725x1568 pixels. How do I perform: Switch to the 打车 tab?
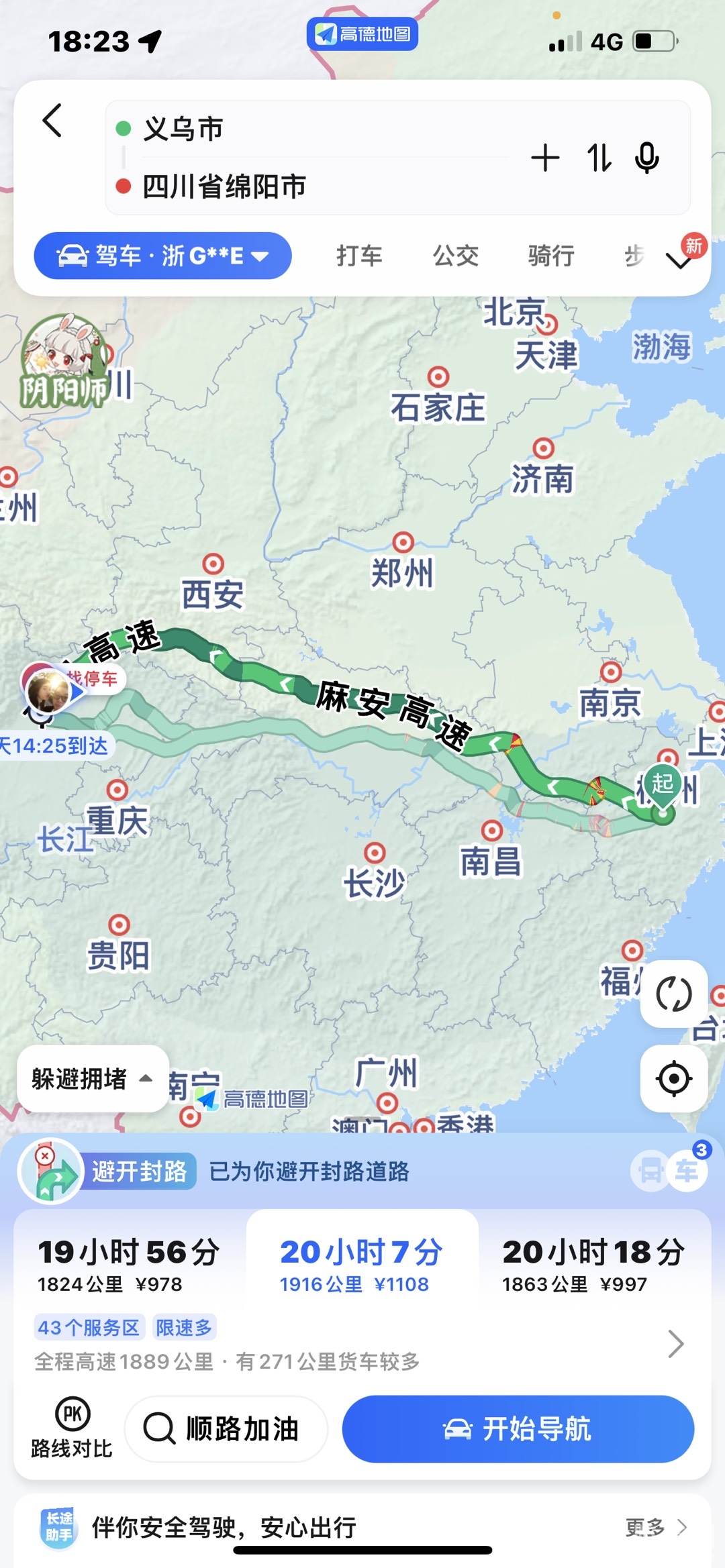359,256
